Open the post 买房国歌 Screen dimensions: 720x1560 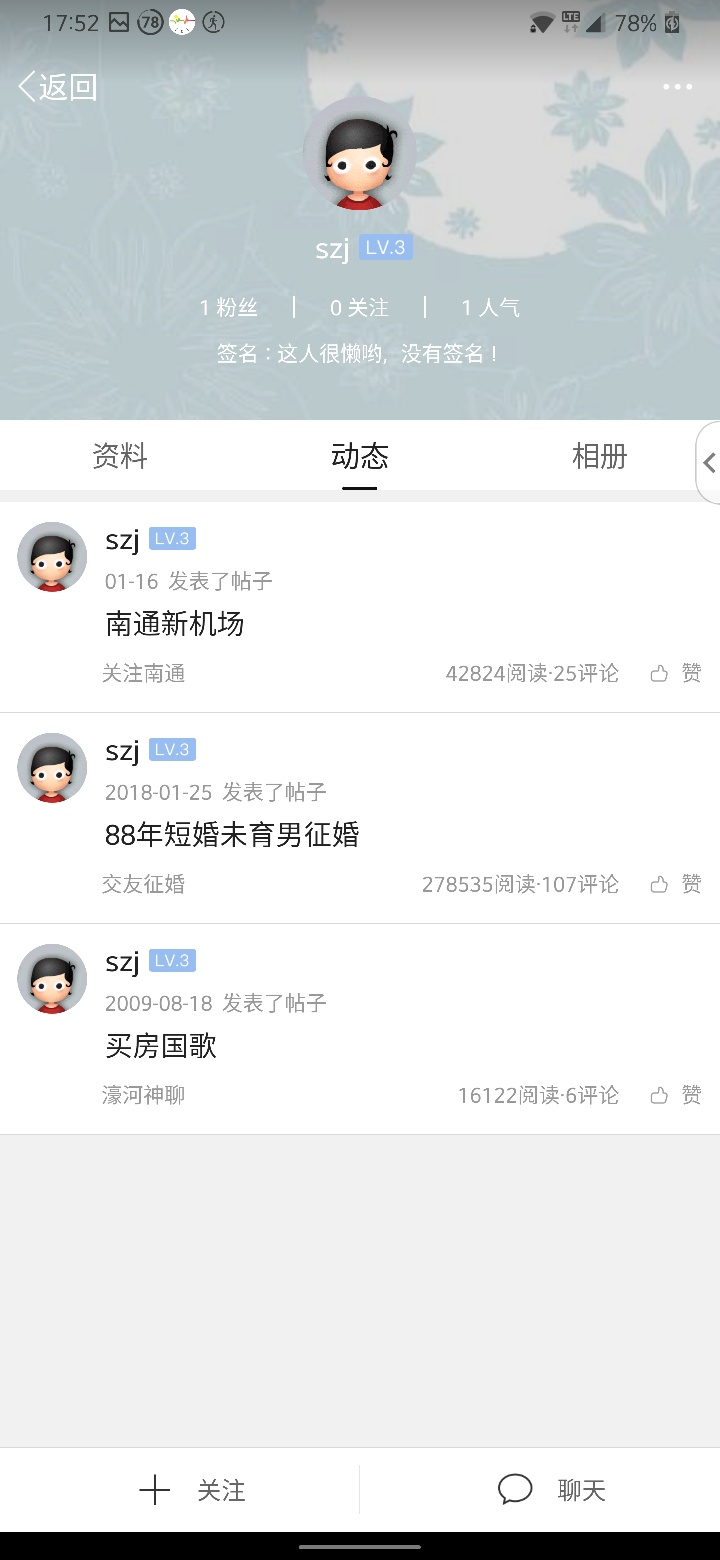coord(161,1046)
